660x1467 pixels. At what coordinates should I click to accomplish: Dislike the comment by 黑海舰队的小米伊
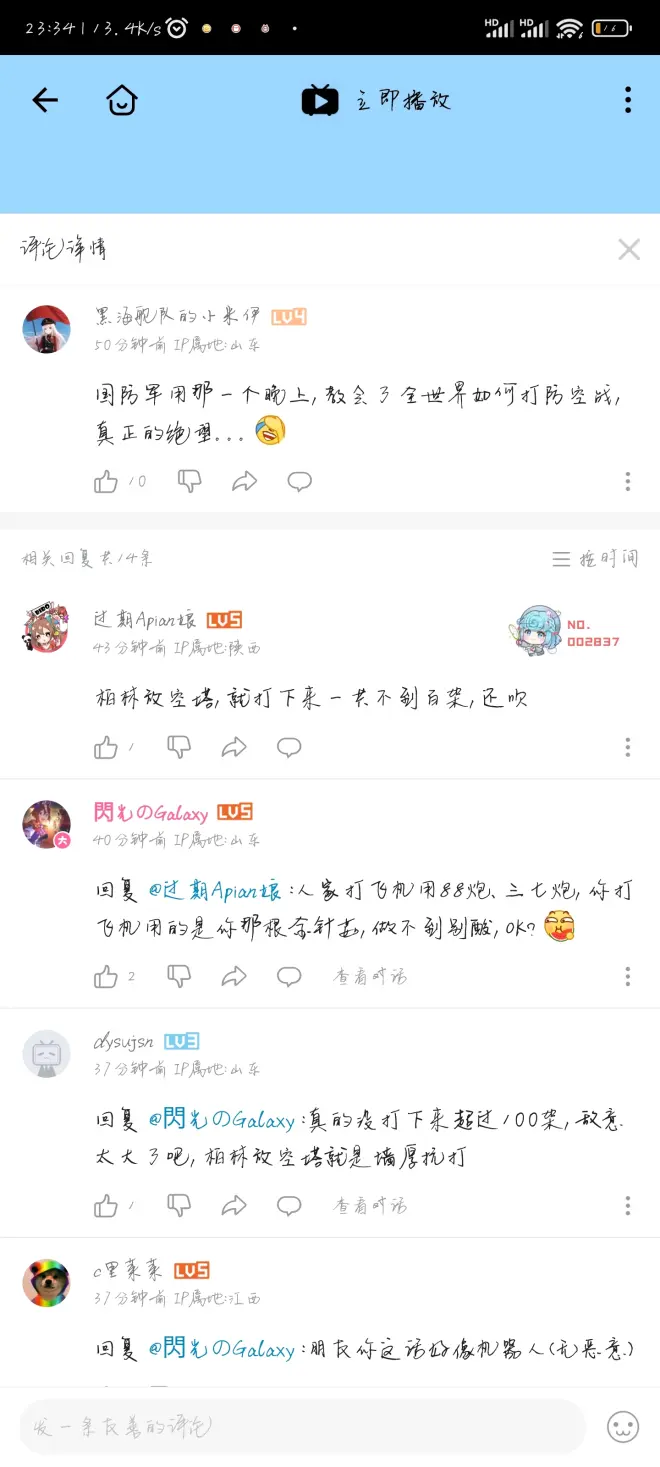point(189,482)
